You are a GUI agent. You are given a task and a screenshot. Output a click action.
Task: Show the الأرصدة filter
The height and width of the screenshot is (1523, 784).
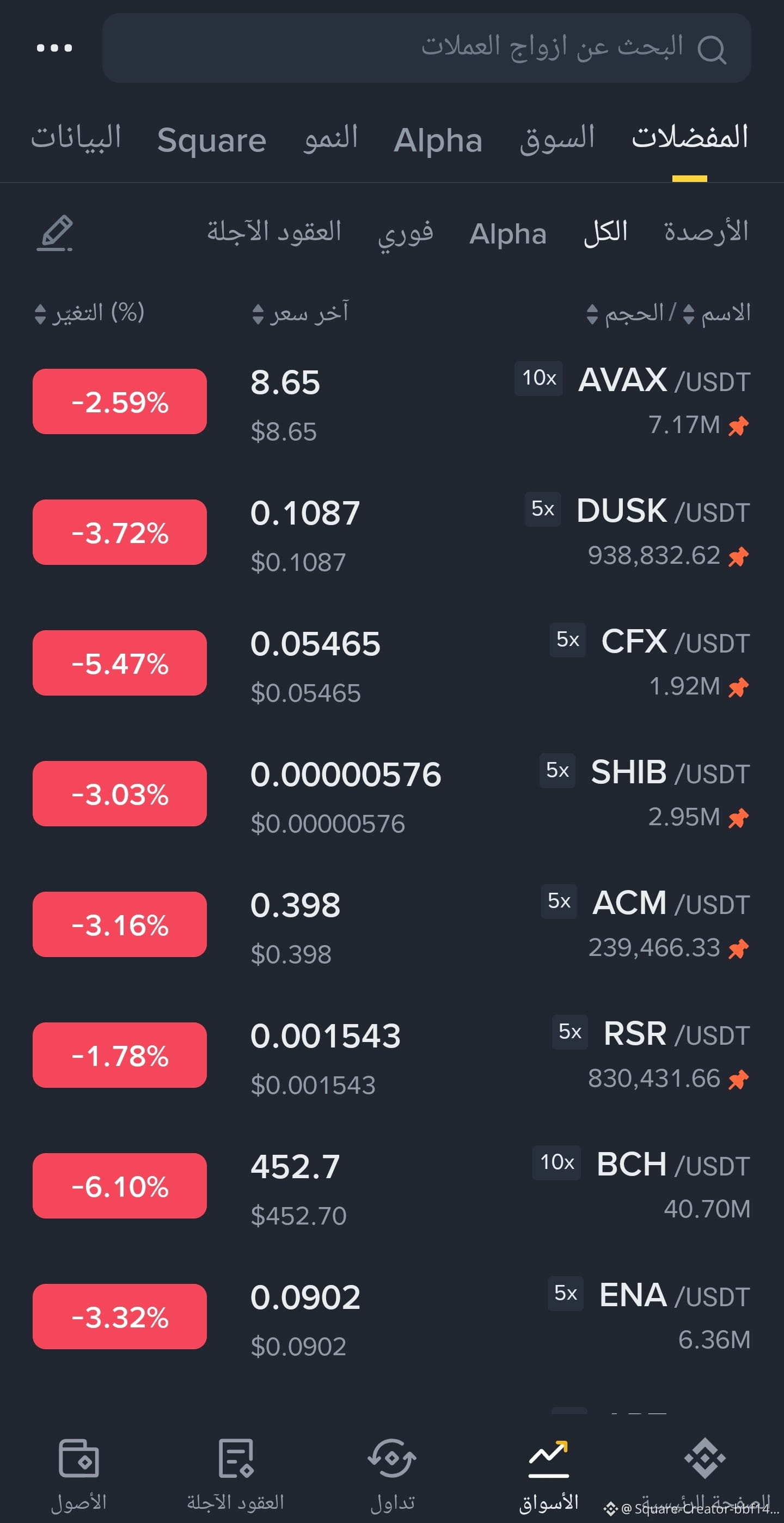point(706,232)
